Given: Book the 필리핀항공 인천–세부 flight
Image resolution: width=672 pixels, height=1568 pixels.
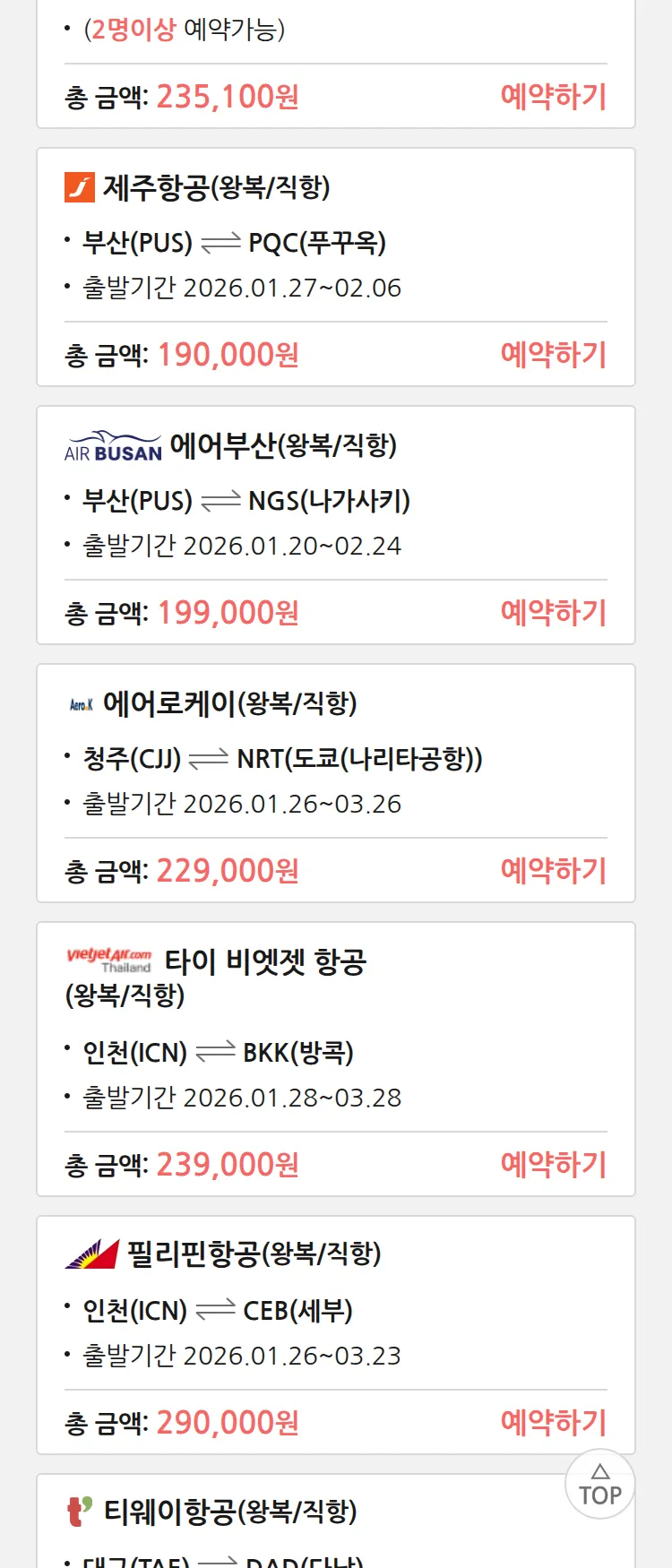Looking at the screenshot, I should click(553, 1423).
